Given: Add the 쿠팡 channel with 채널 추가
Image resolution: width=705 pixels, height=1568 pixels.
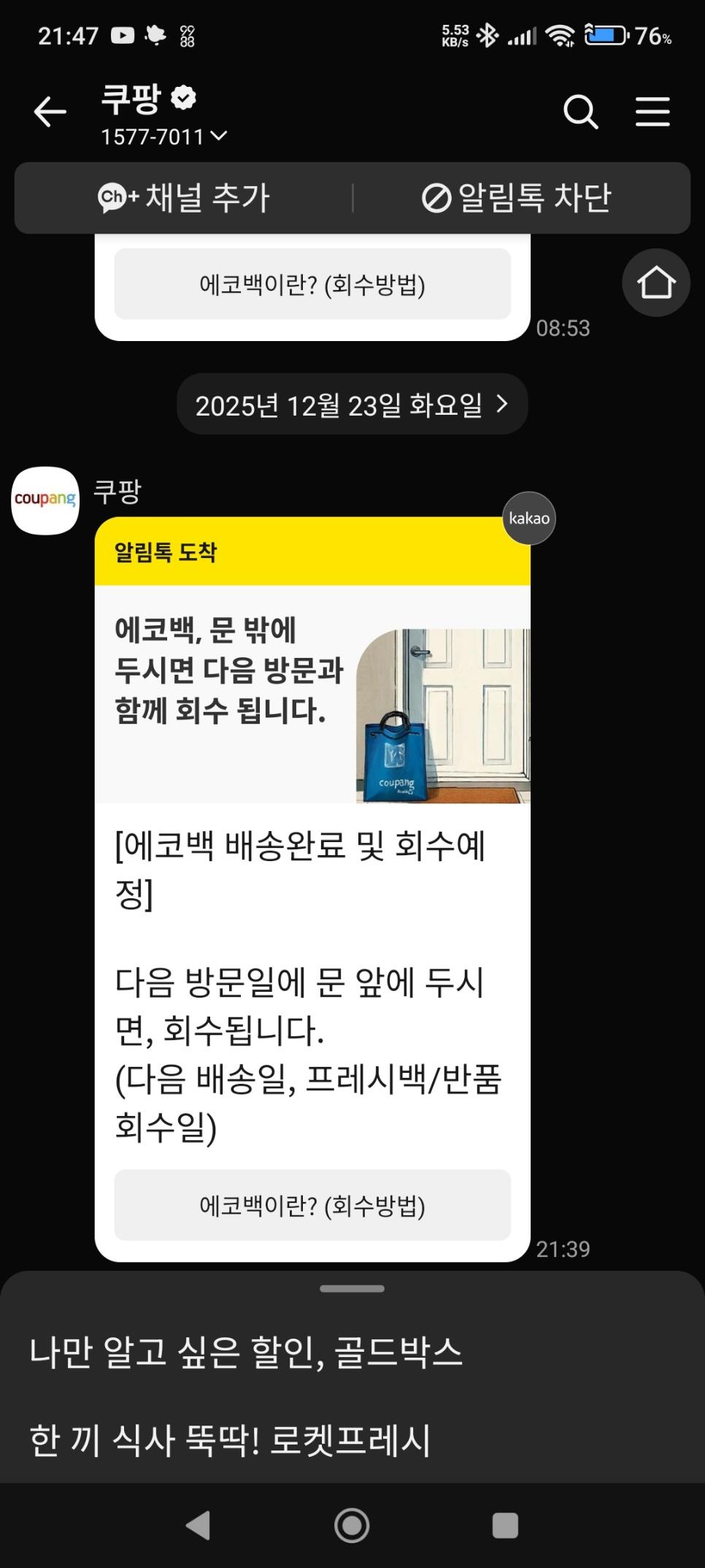Looking at the screenshot, I should click(184, 198).
